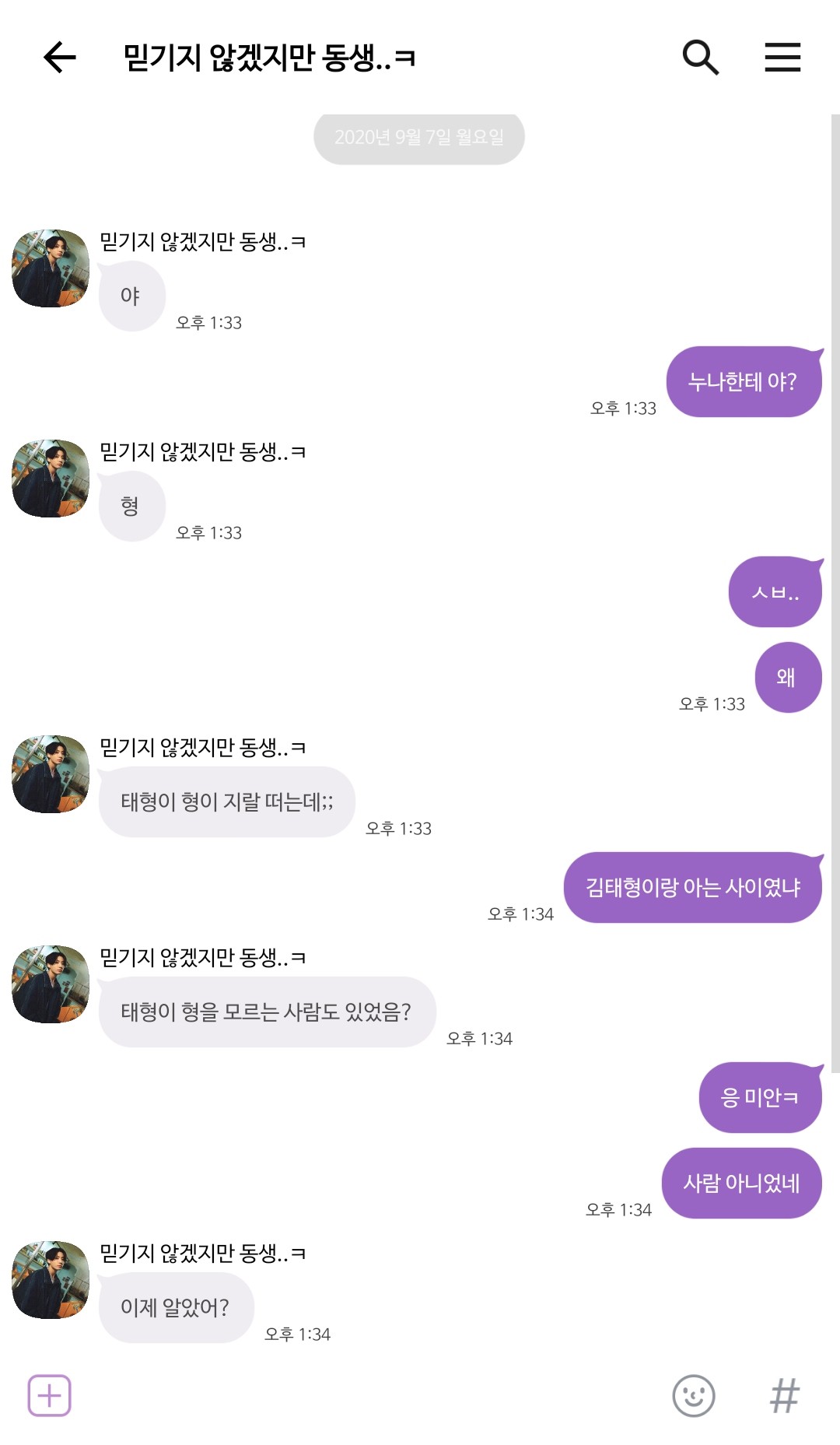Open sender's profile photo beside the '야' message
This screenshot has width=840, height=1445.
pos(51,268)
